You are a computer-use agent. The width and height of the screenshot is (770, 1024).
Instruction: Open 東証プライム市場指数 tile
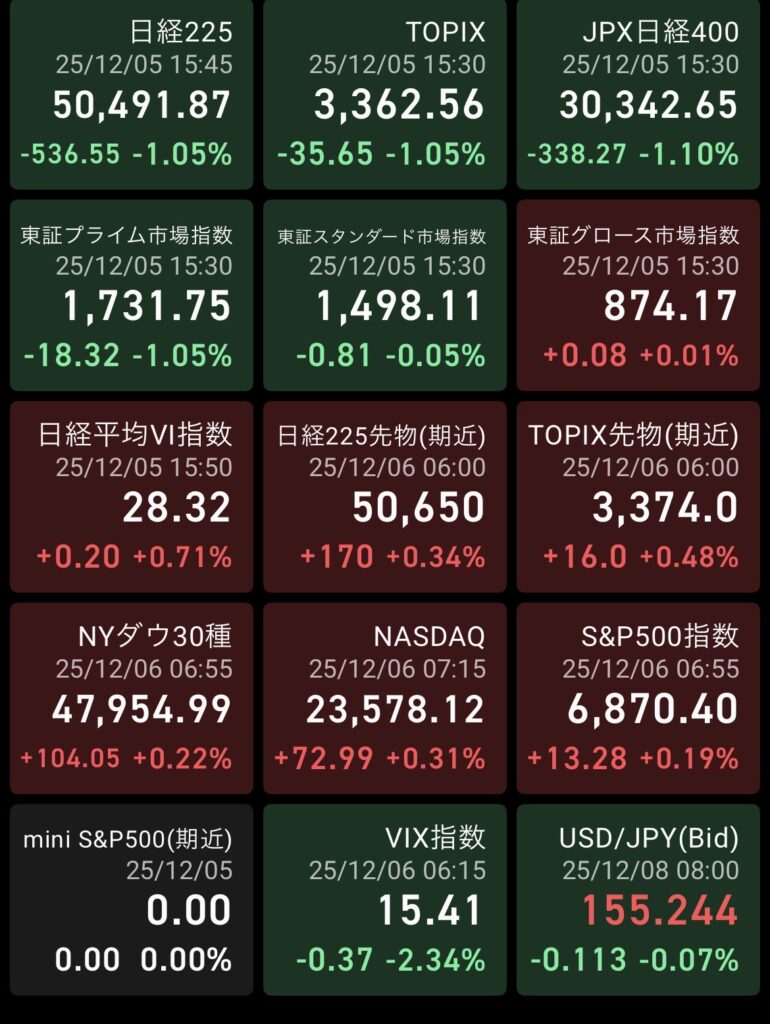pos(127,295)
